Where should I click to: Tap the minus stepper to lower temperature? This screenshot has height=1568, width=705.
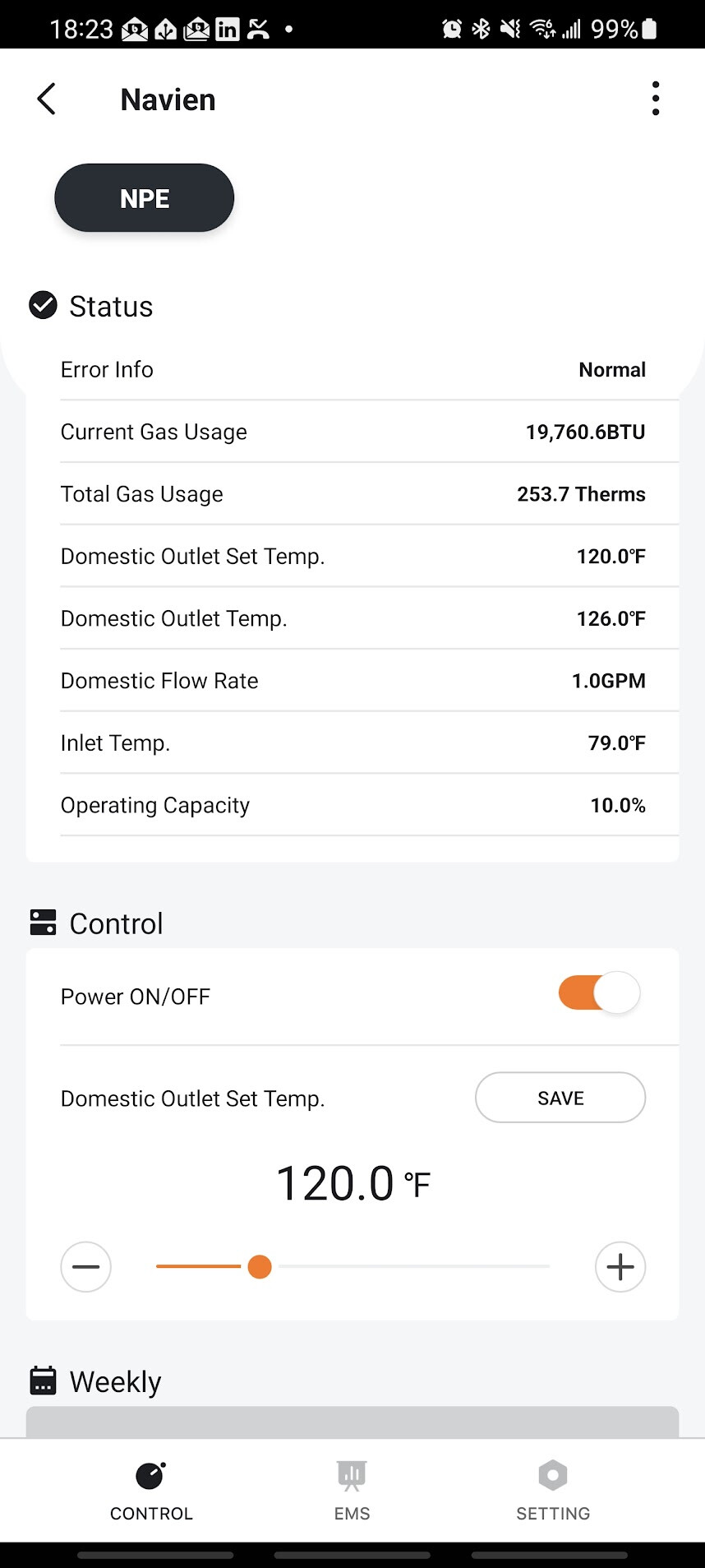[x=85, y=1266]
